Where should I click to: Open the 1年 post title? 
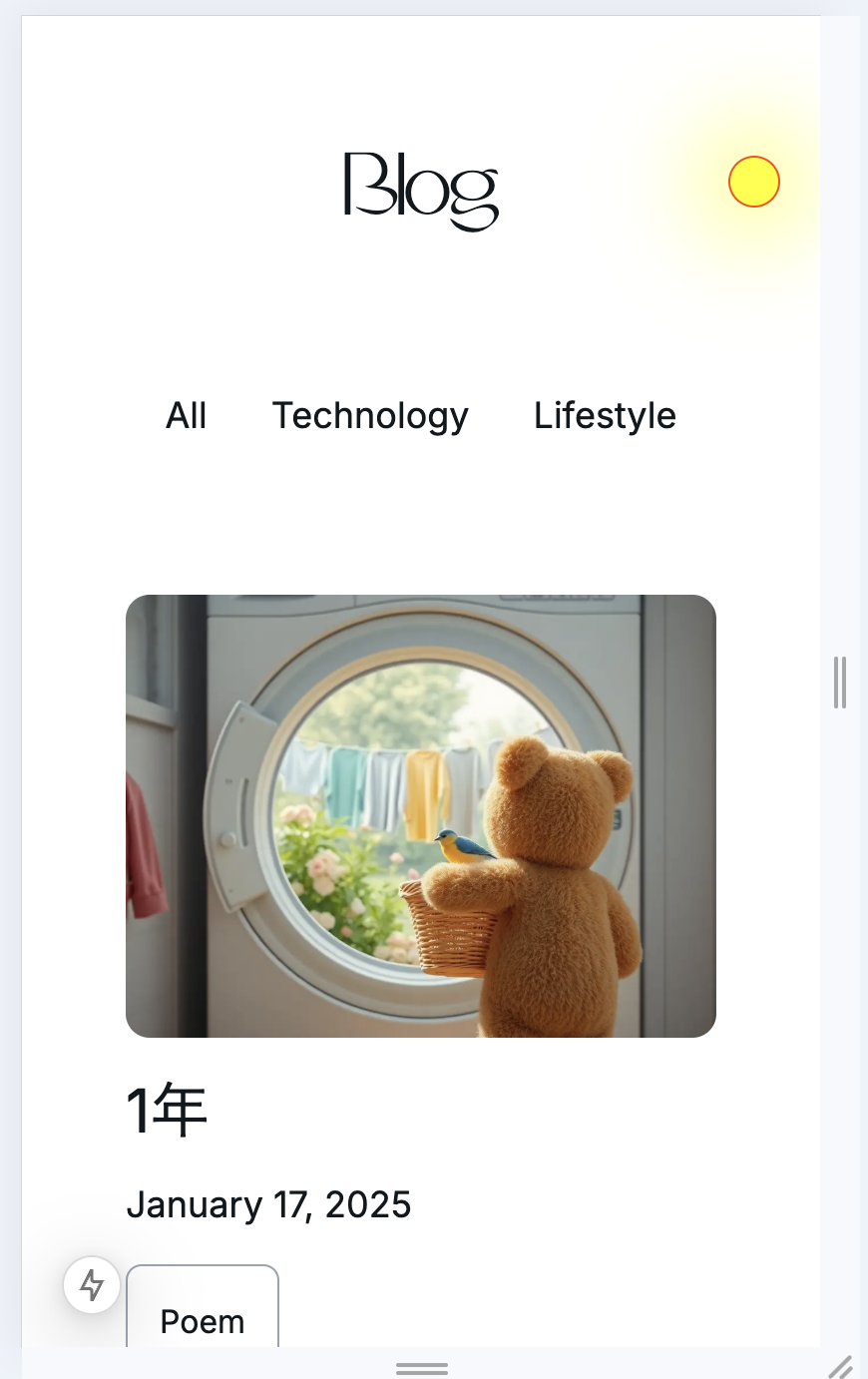tap(167, 1110)
